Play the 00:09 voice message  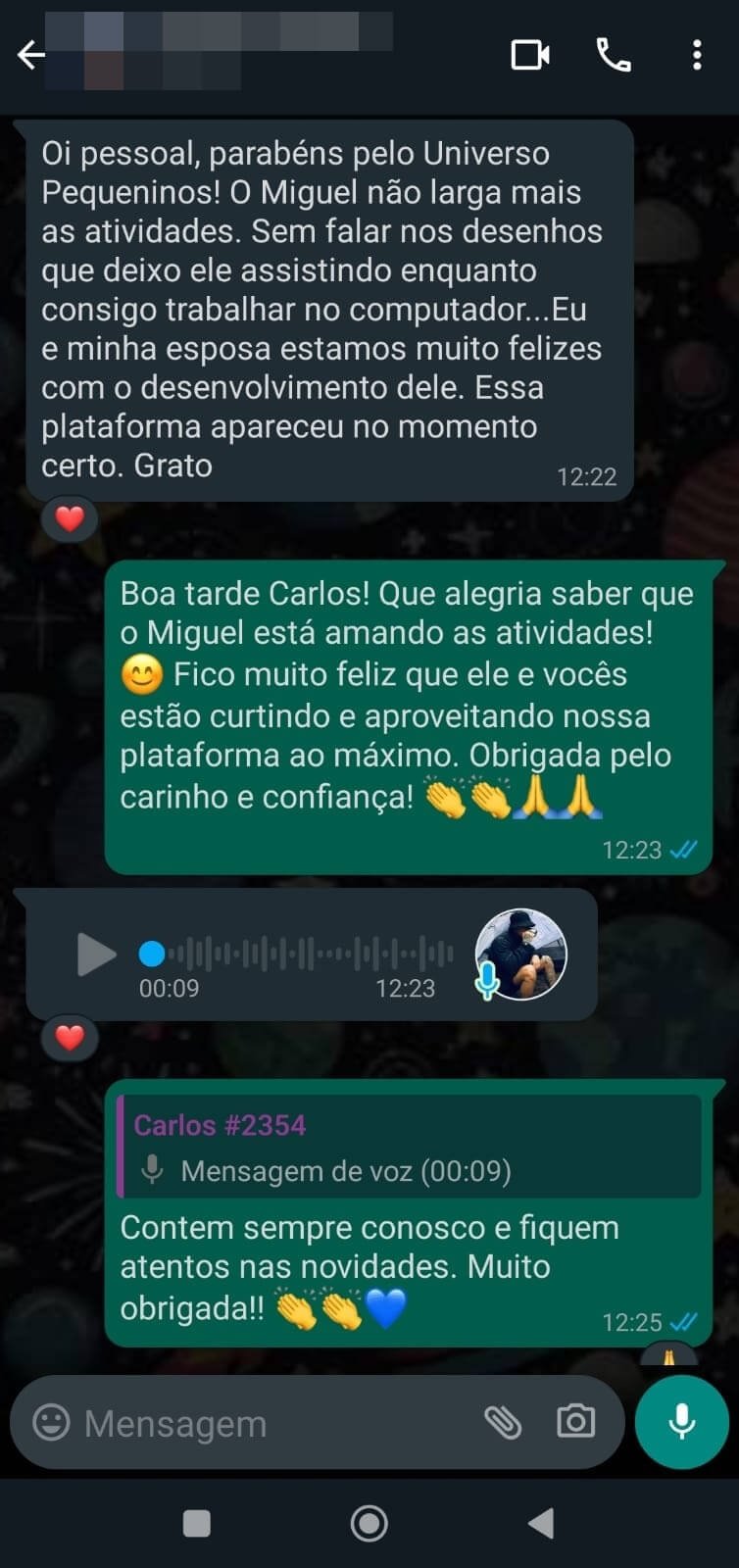tap(95, 955)
